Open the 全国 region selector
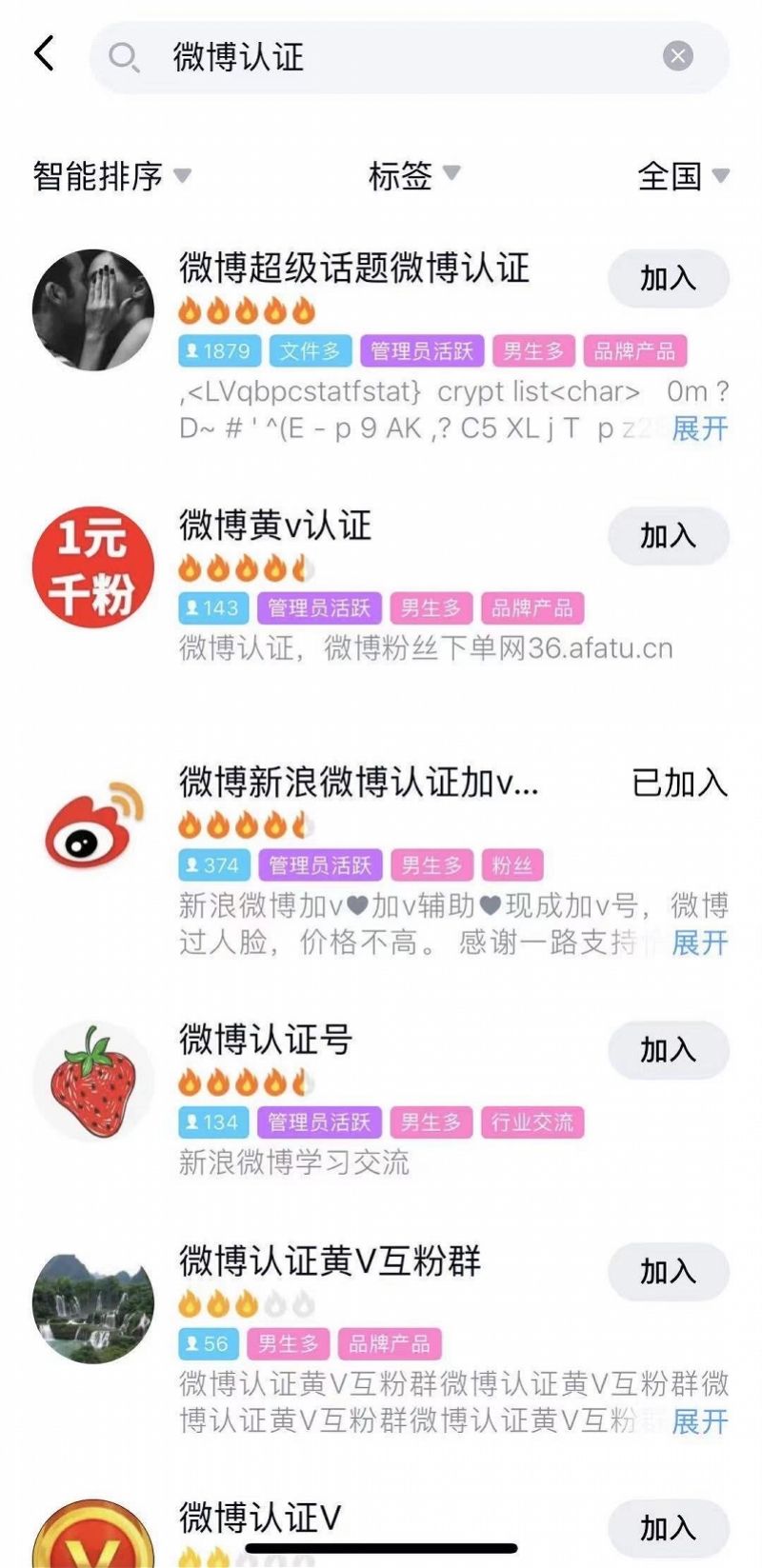This screenshot has width=762, height=1568. tap(681, 176)
